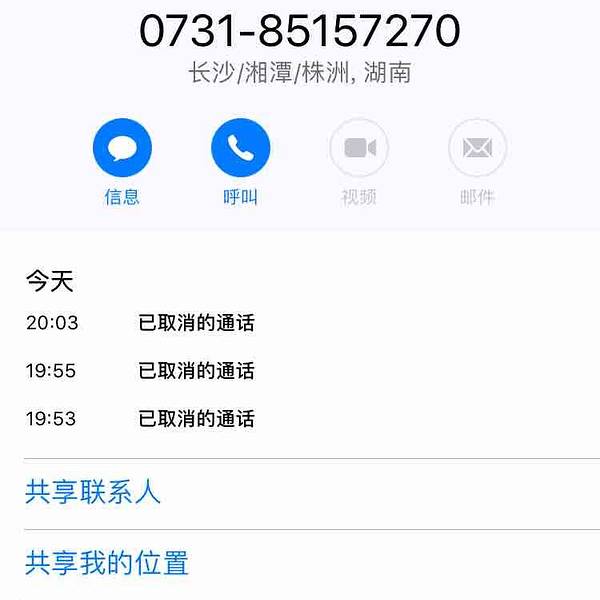Select 共享我的位置 option
600x600 pixels.
point(107,563)
